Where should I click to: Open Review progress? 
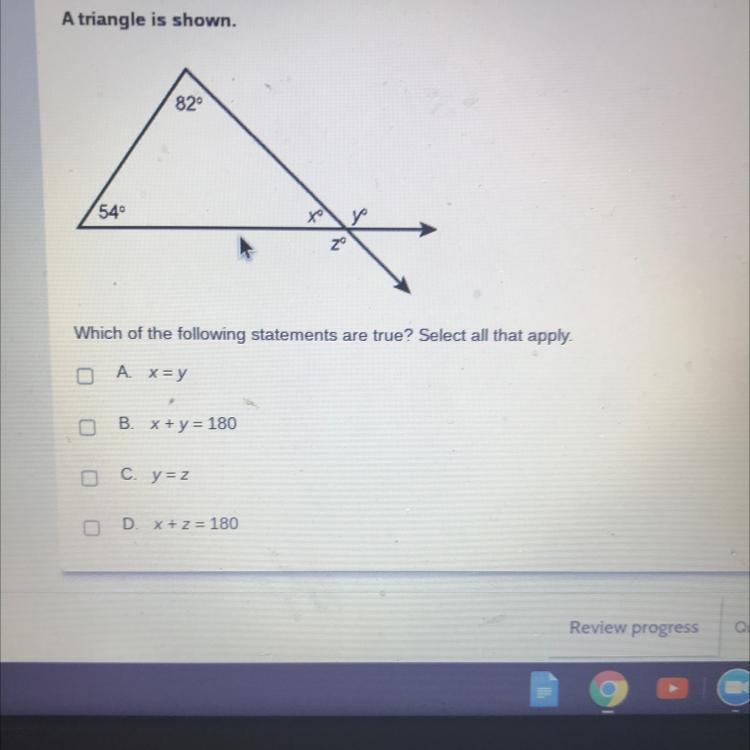(633, 628)
